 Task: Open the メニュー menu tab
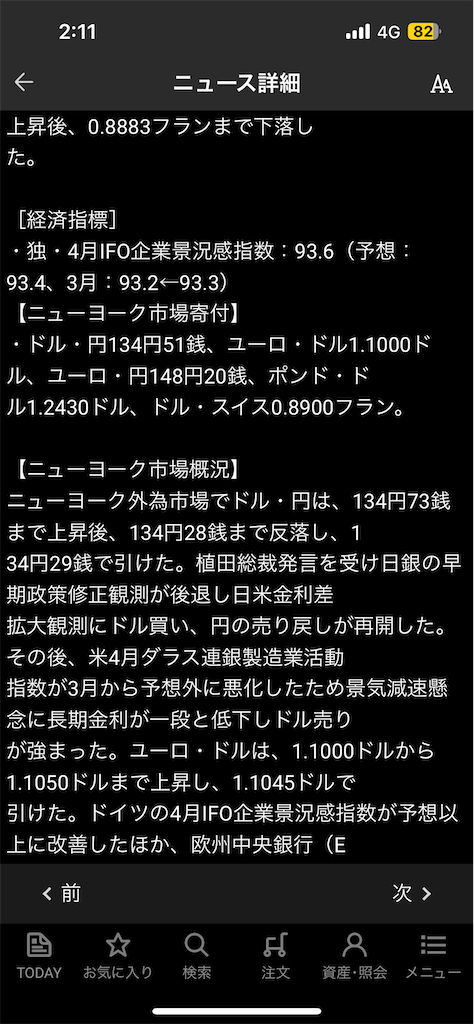(x=434, y=957)
